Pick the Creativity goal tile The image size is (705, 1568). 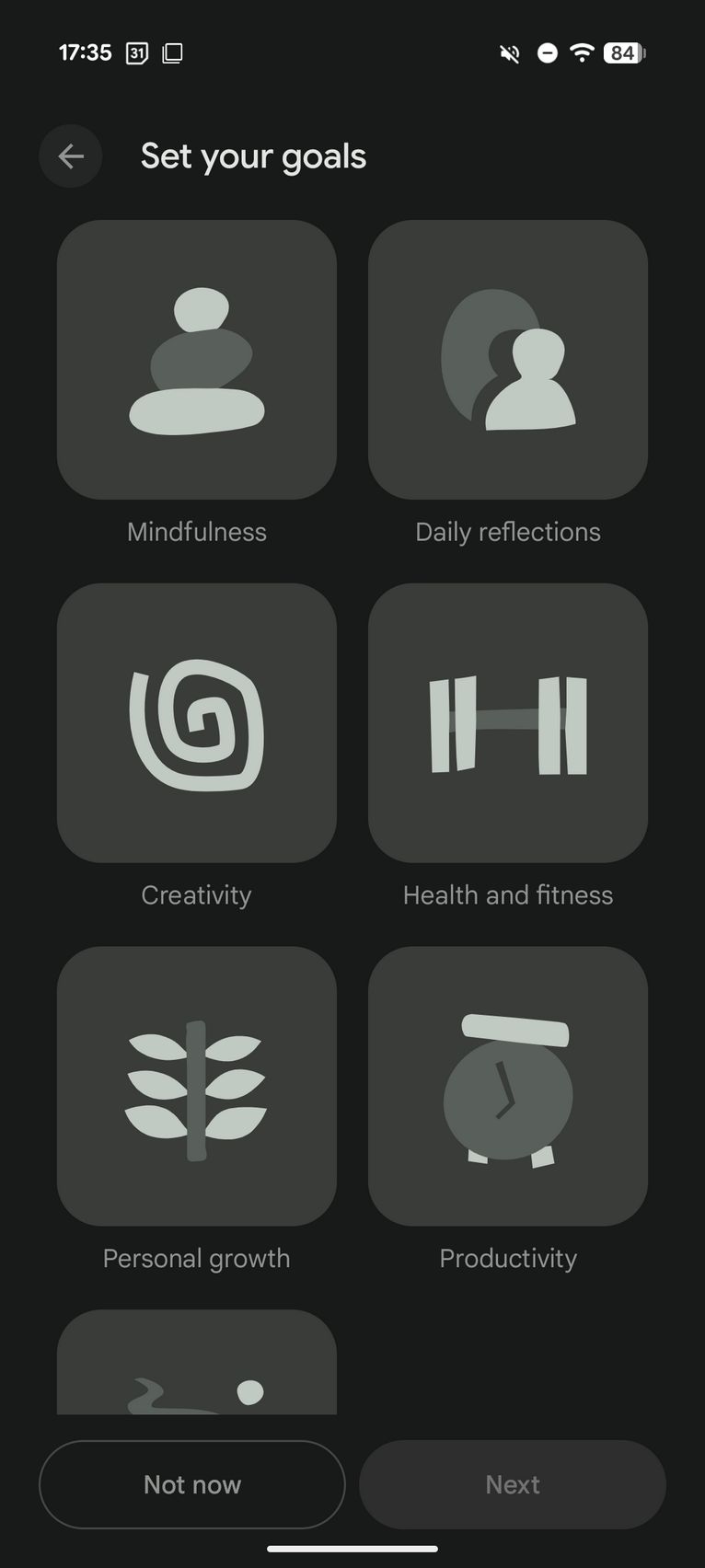pos(197,723)
